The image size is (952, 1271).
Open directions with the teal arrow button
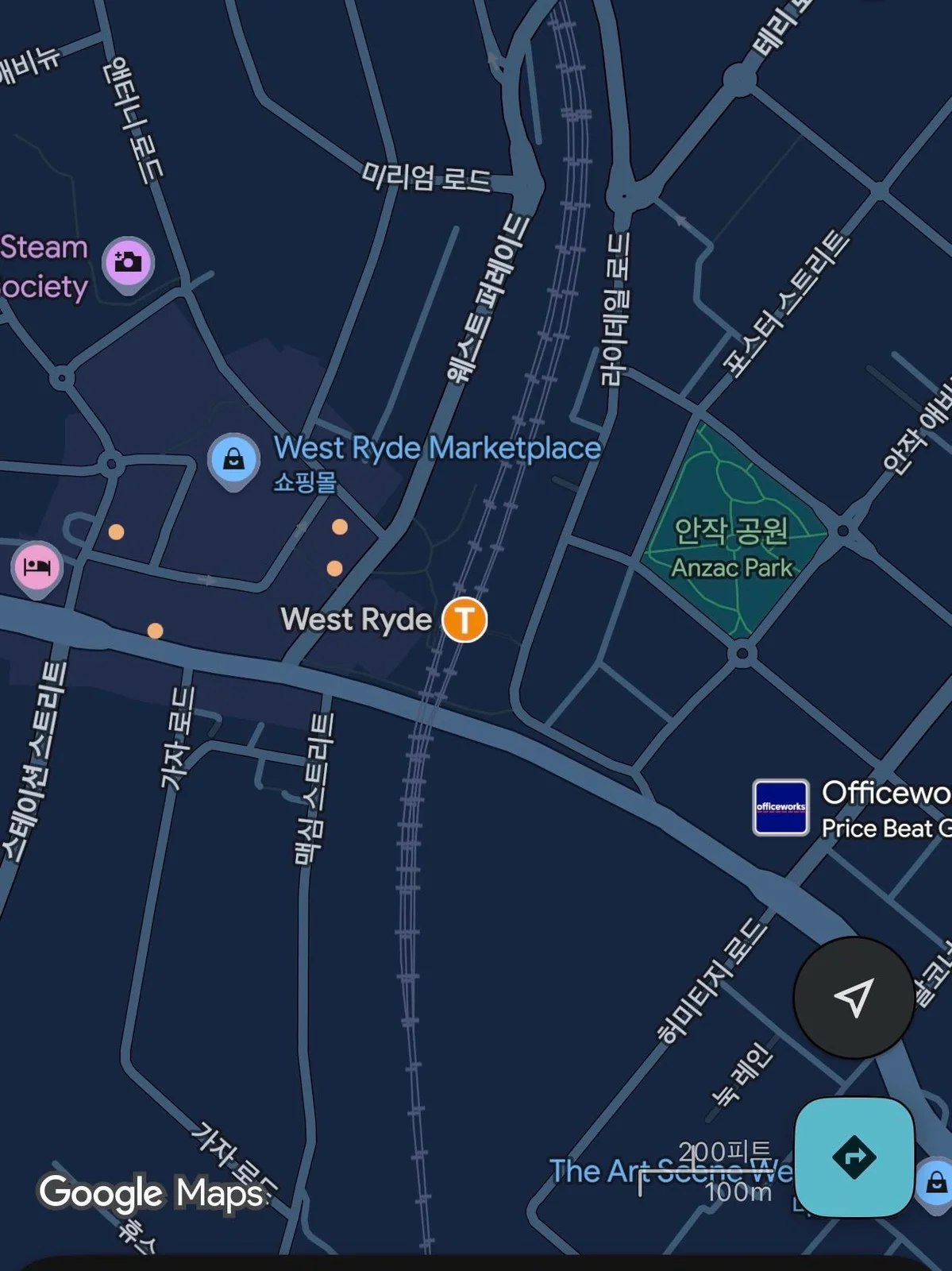pos(854,1157)
